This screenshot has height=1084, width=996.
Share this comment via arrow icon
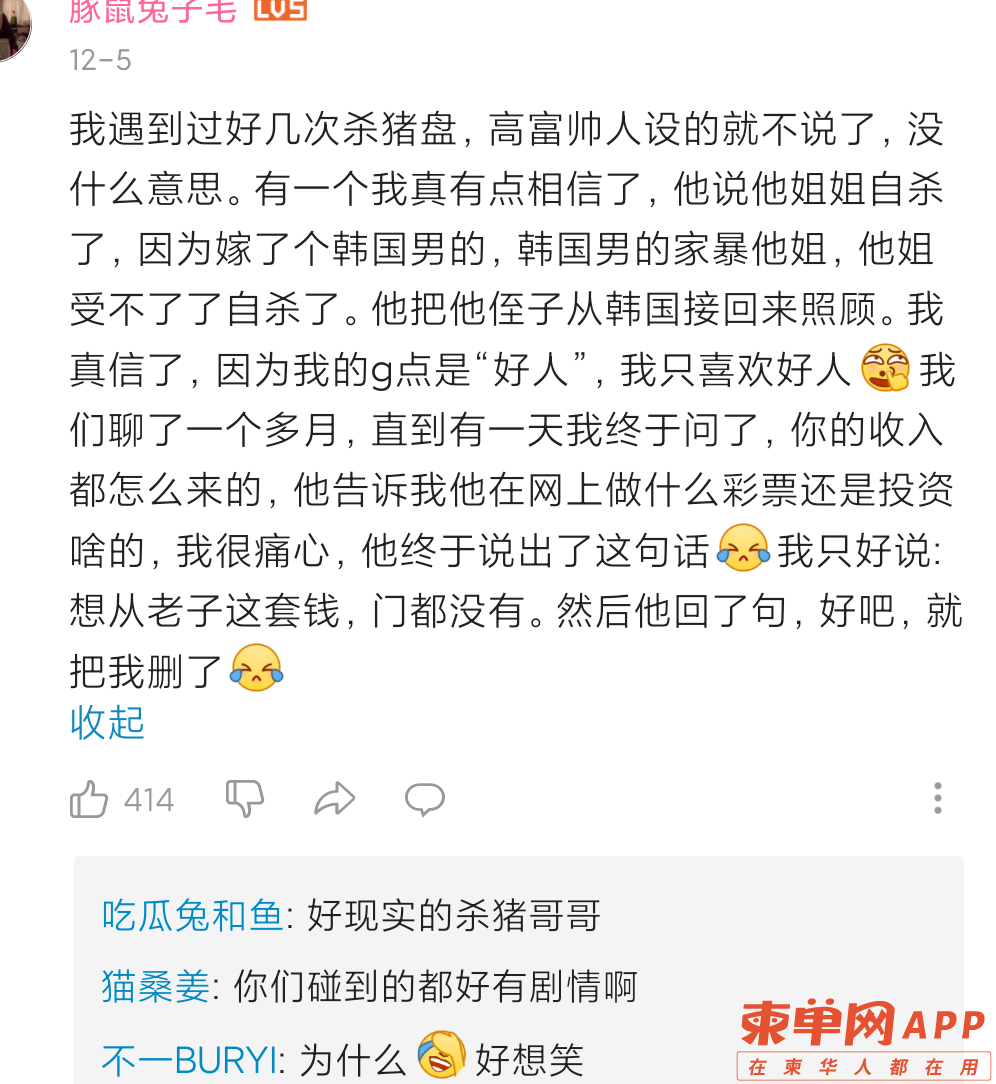point(335,799)
